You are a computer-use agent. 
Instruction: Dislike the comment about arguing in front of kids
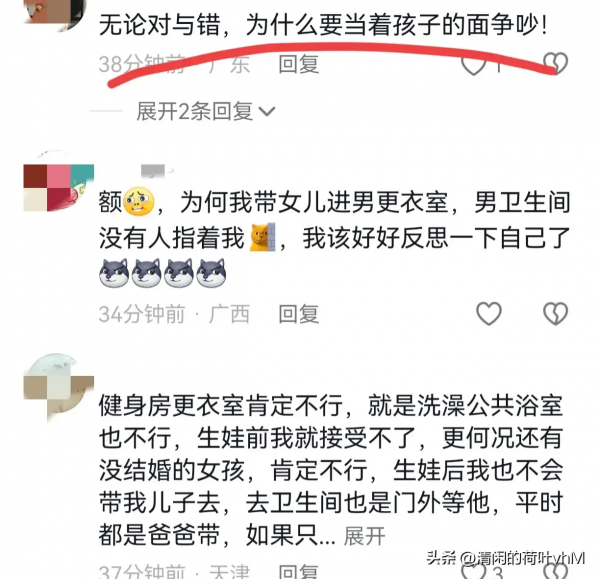[x=555, y=64]
